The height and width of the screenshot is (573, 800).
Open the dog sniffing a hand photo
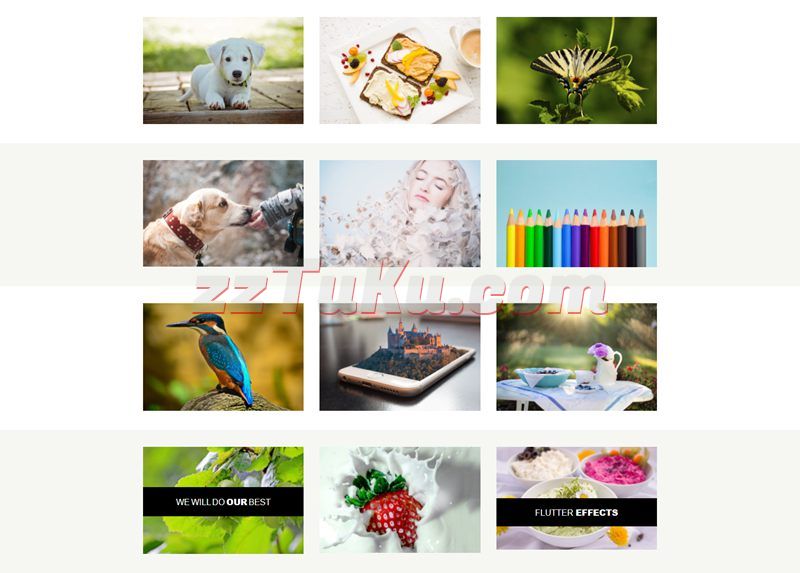point(223,213)
